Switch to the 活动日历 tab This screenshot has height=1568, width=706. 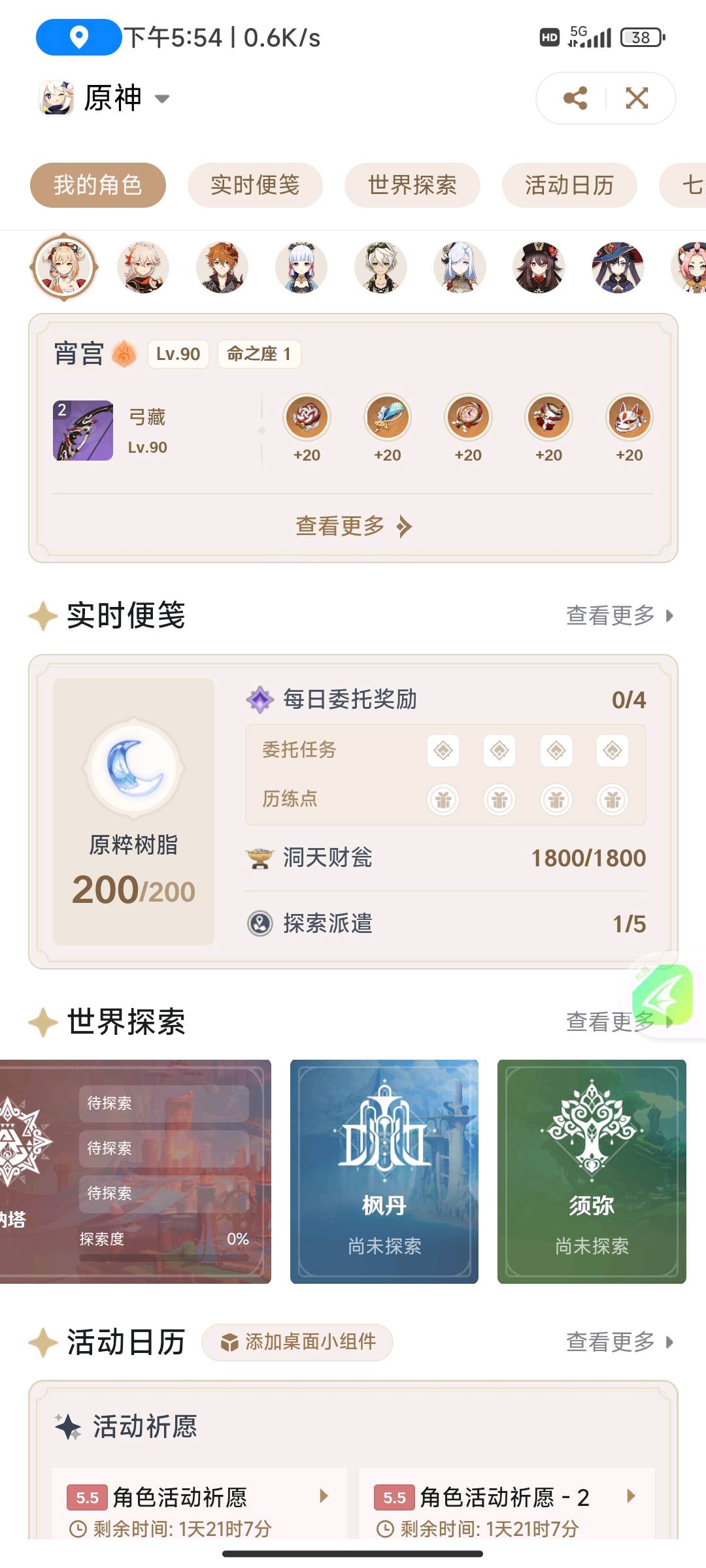569,185
